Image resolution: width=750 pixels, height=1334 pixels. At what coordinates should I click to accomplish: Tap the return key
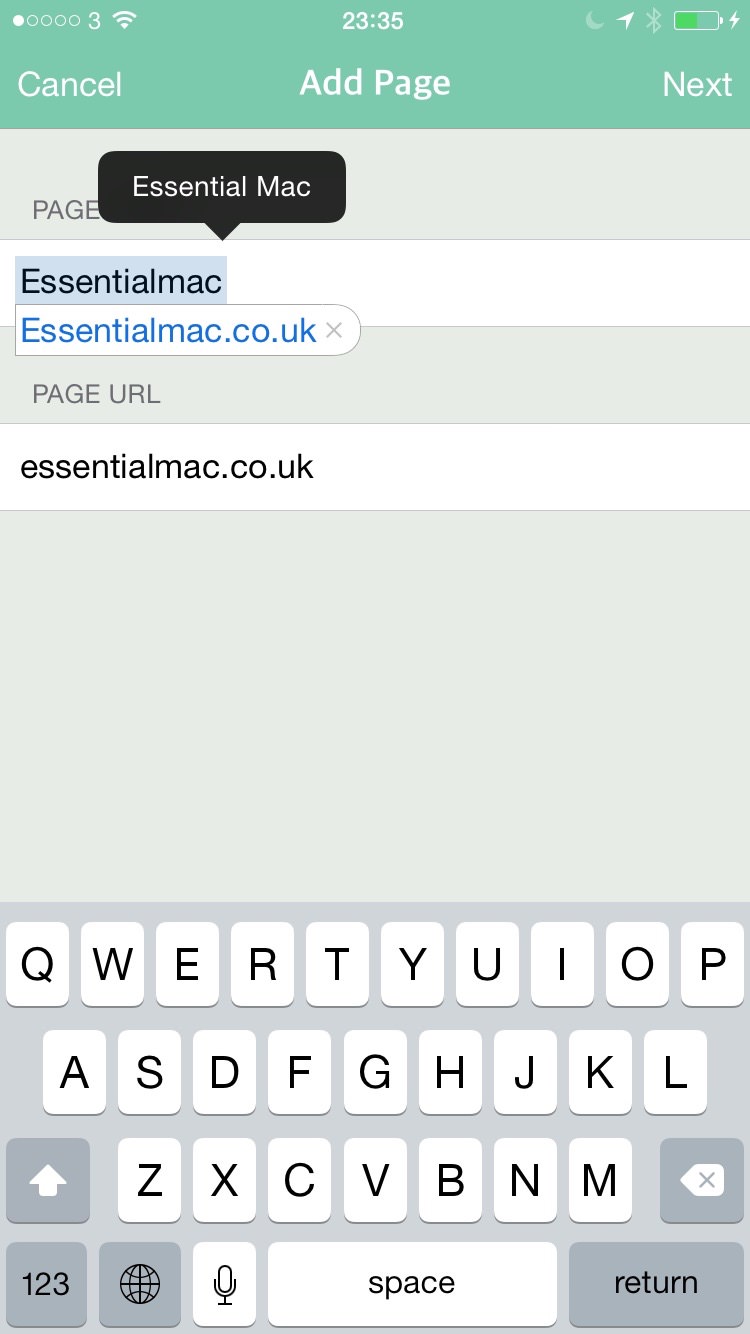(x=656, y=1283)
